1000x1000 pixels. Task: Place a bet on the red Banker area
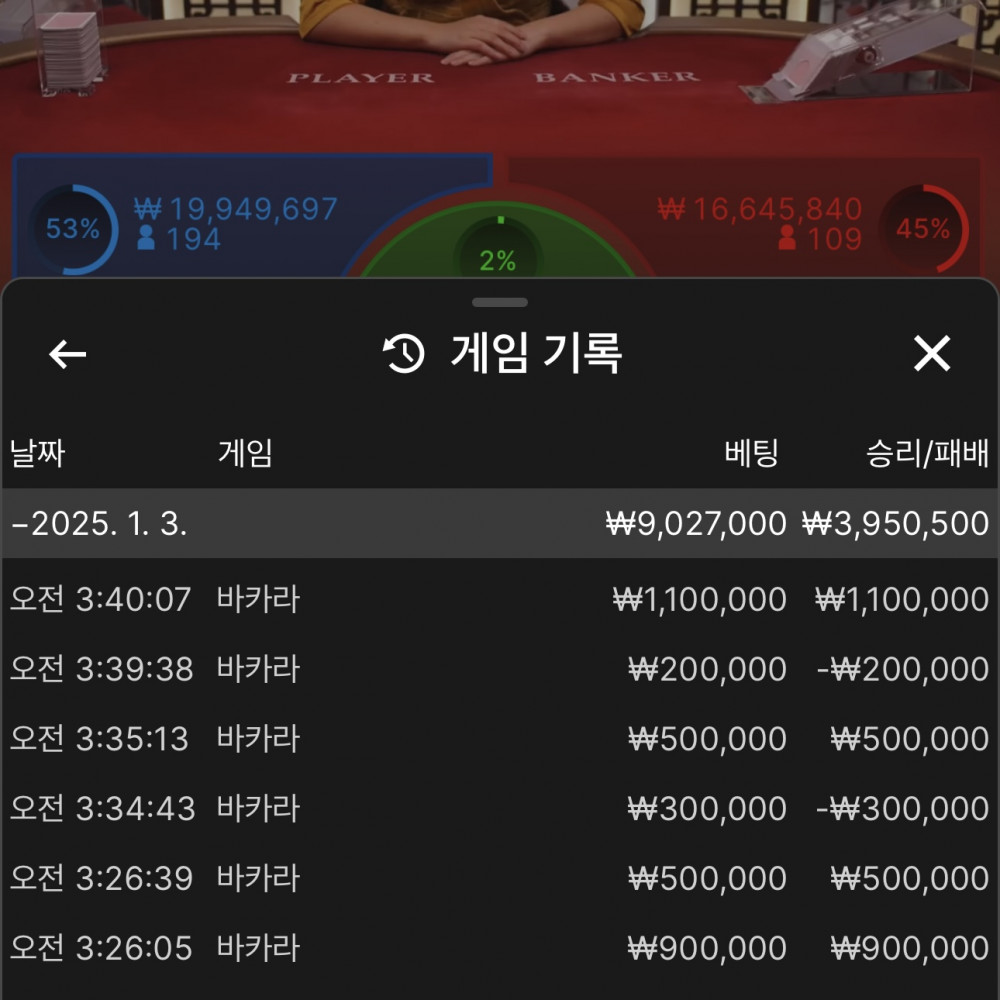pos(760,220)
